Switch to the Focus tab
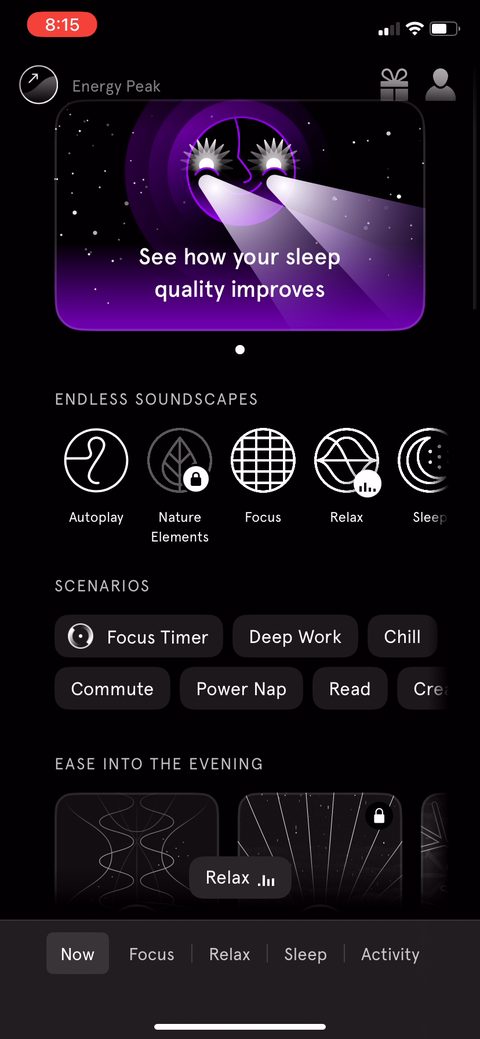480x1039 pixels. (151, 954)
